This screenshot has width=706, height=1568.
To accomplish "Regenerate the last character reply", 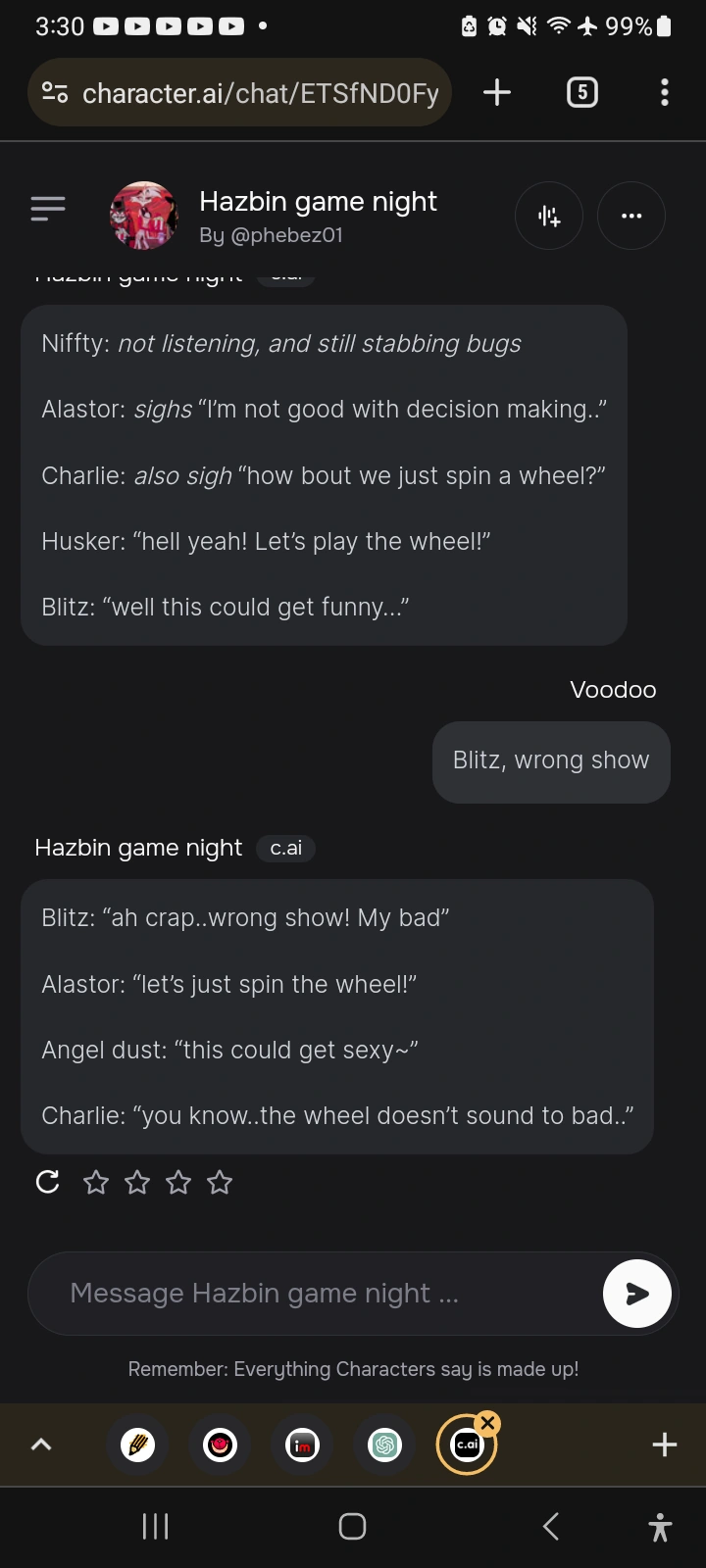I will click(x=47, y=1182).
